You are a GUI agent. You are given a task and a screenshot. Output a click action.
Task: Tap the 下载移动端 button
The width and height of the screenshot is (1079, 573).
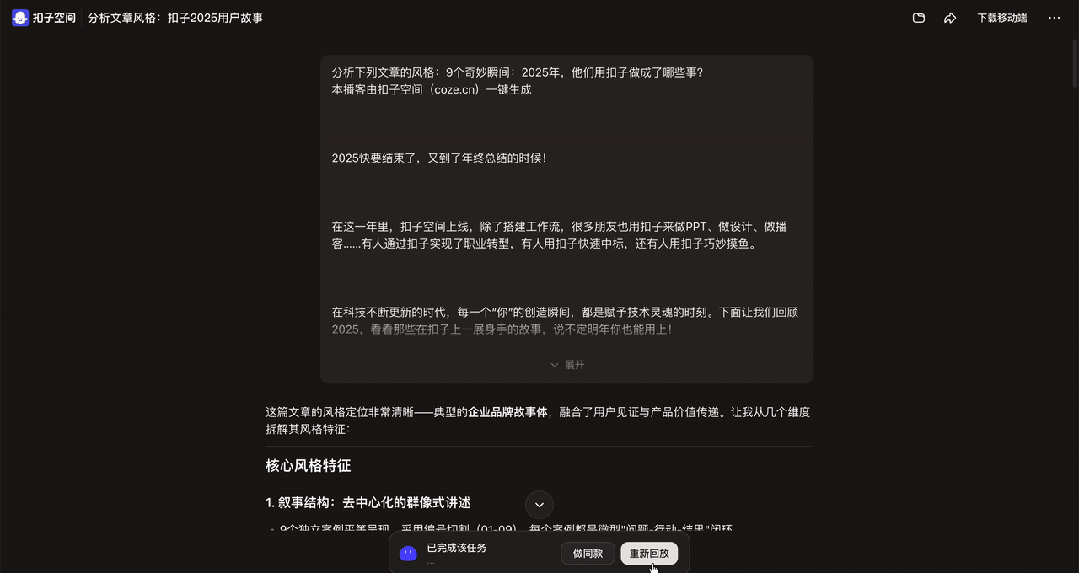click(1001, 18)
